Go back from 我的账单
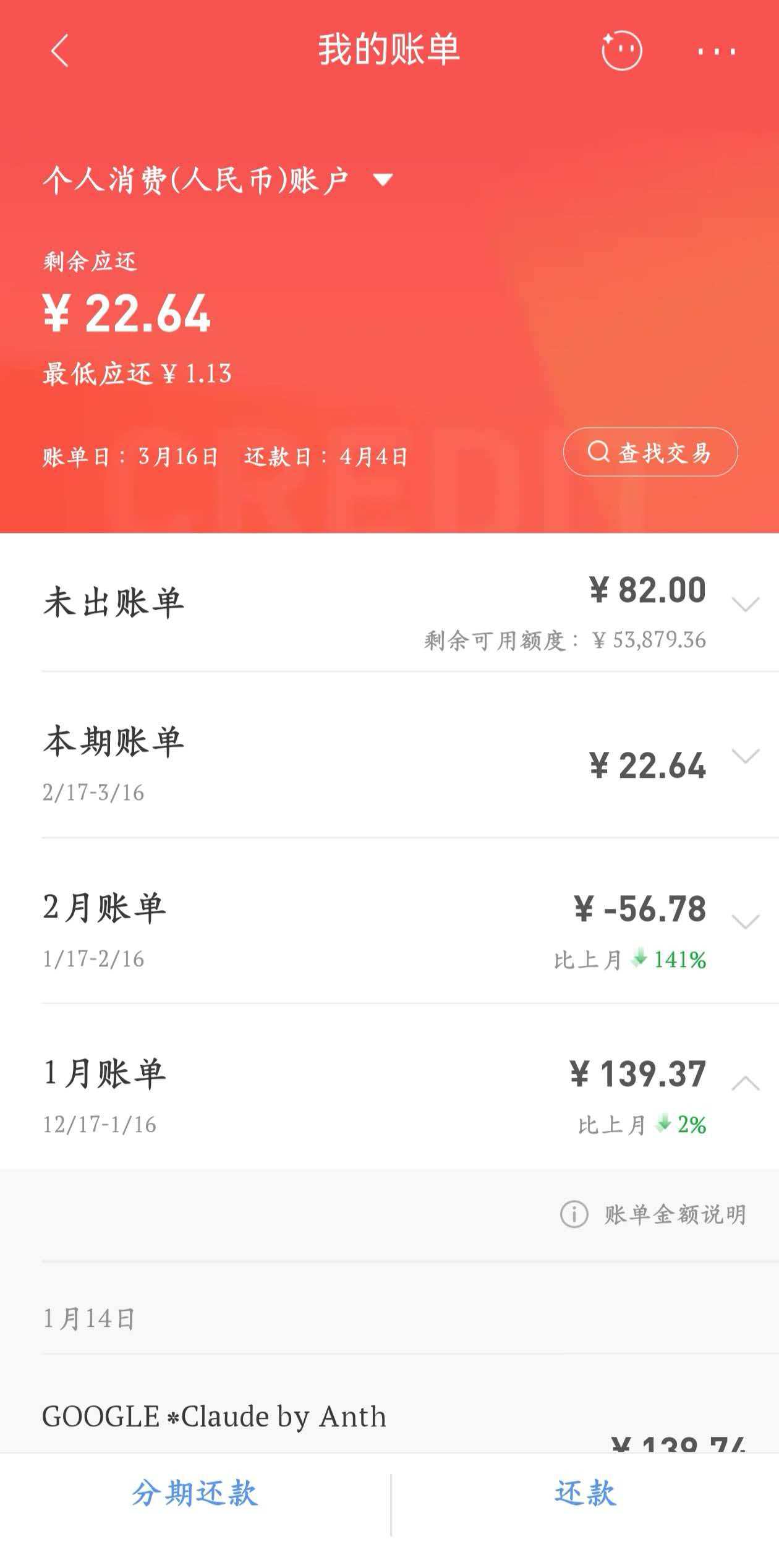Image resolution: width=779 pixels, height=1568 pixels. 59,51
